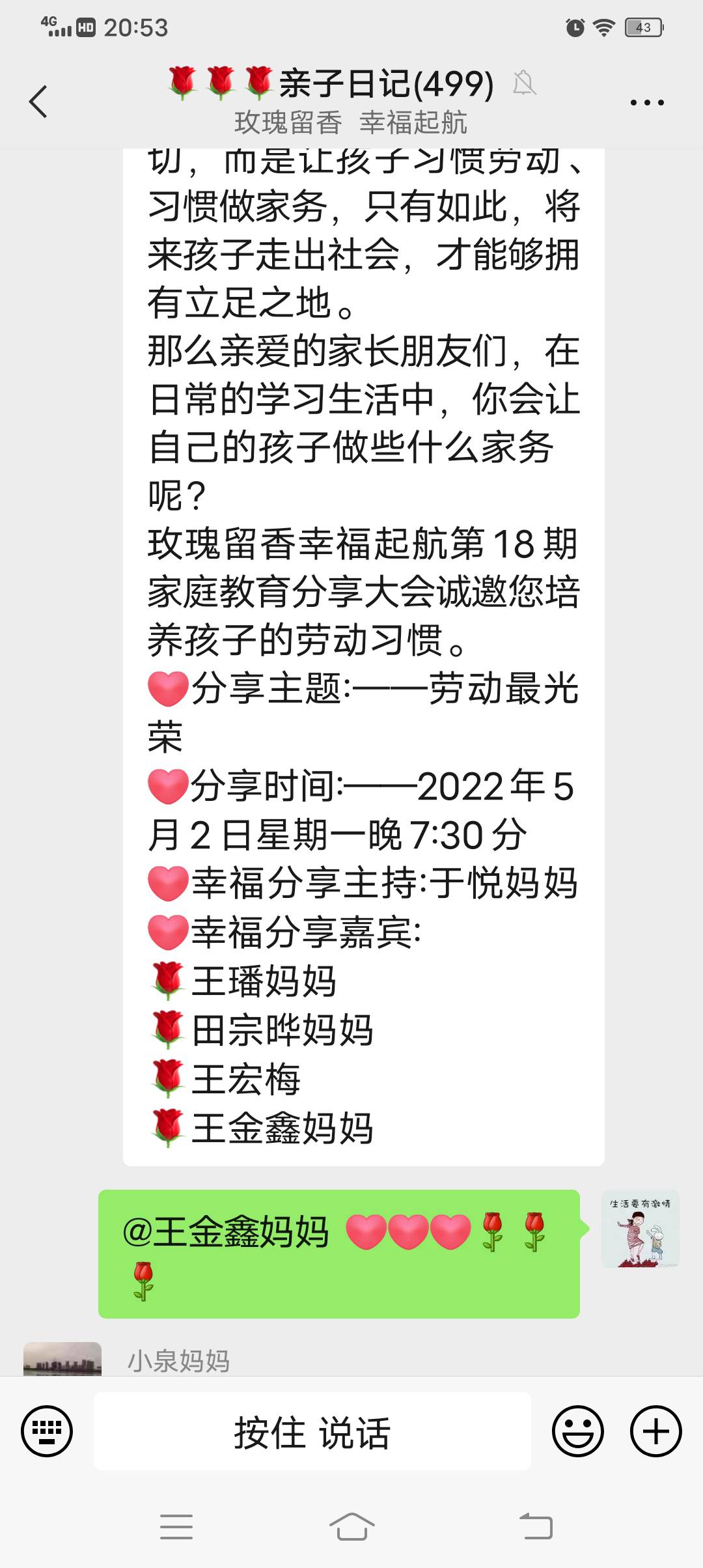Tap the subtitle 玫瑰留香 幸福起航
703x1568 pixels.
(x=351, y=121)
